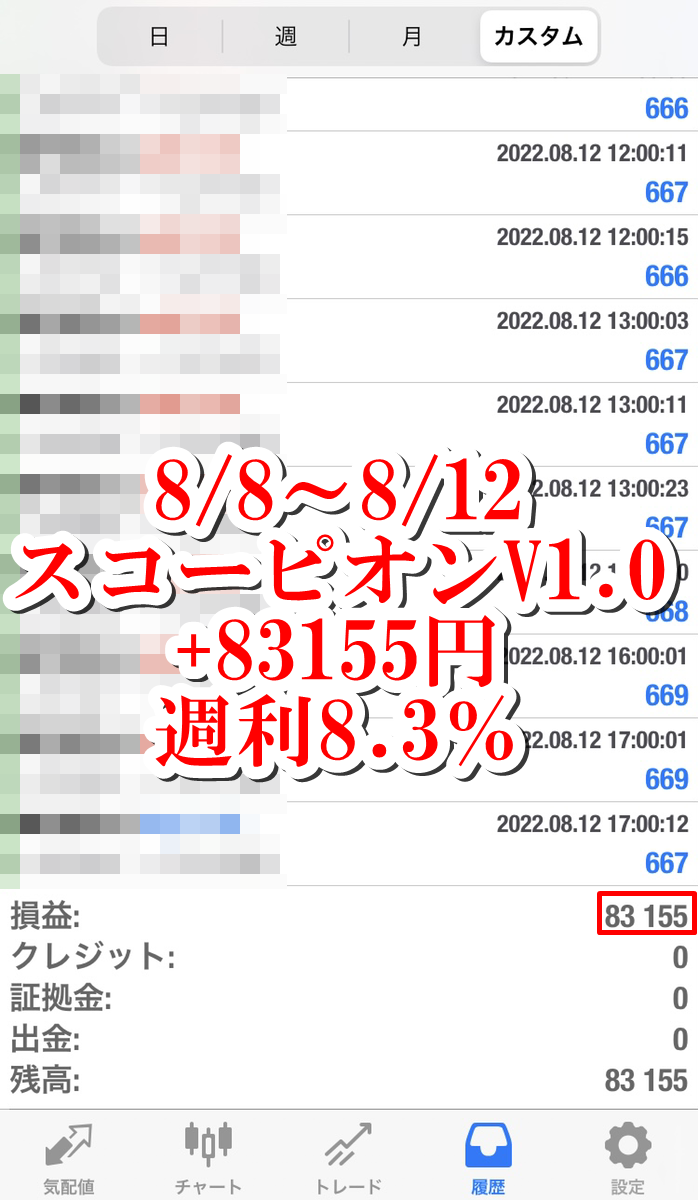Choose the 月 period filter
Image resolution: width=698 pixels, height=1200 pixels.
pyautogui.click(x=412, y=37)
